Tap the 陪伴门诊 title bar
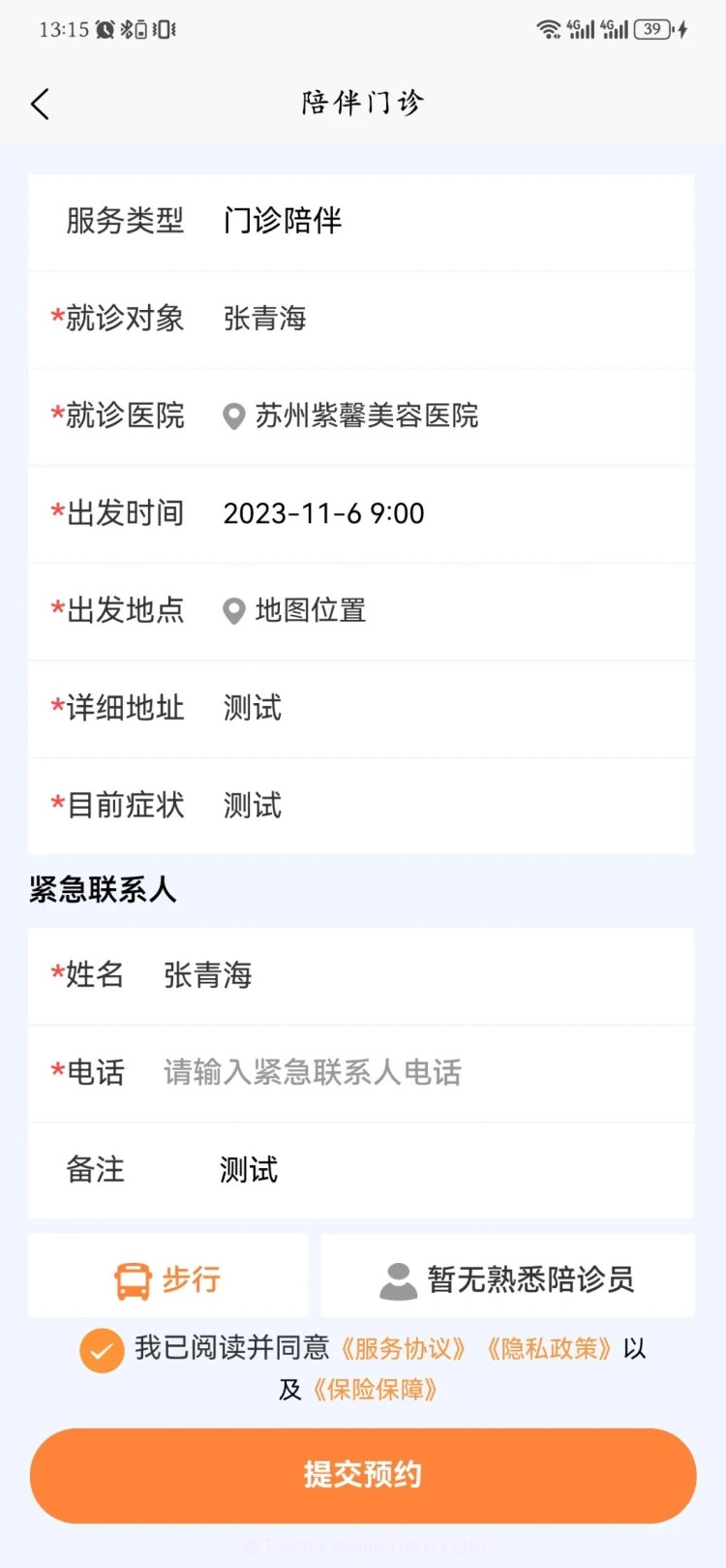This screenshot has height=1568, width=726. (362, 103)
